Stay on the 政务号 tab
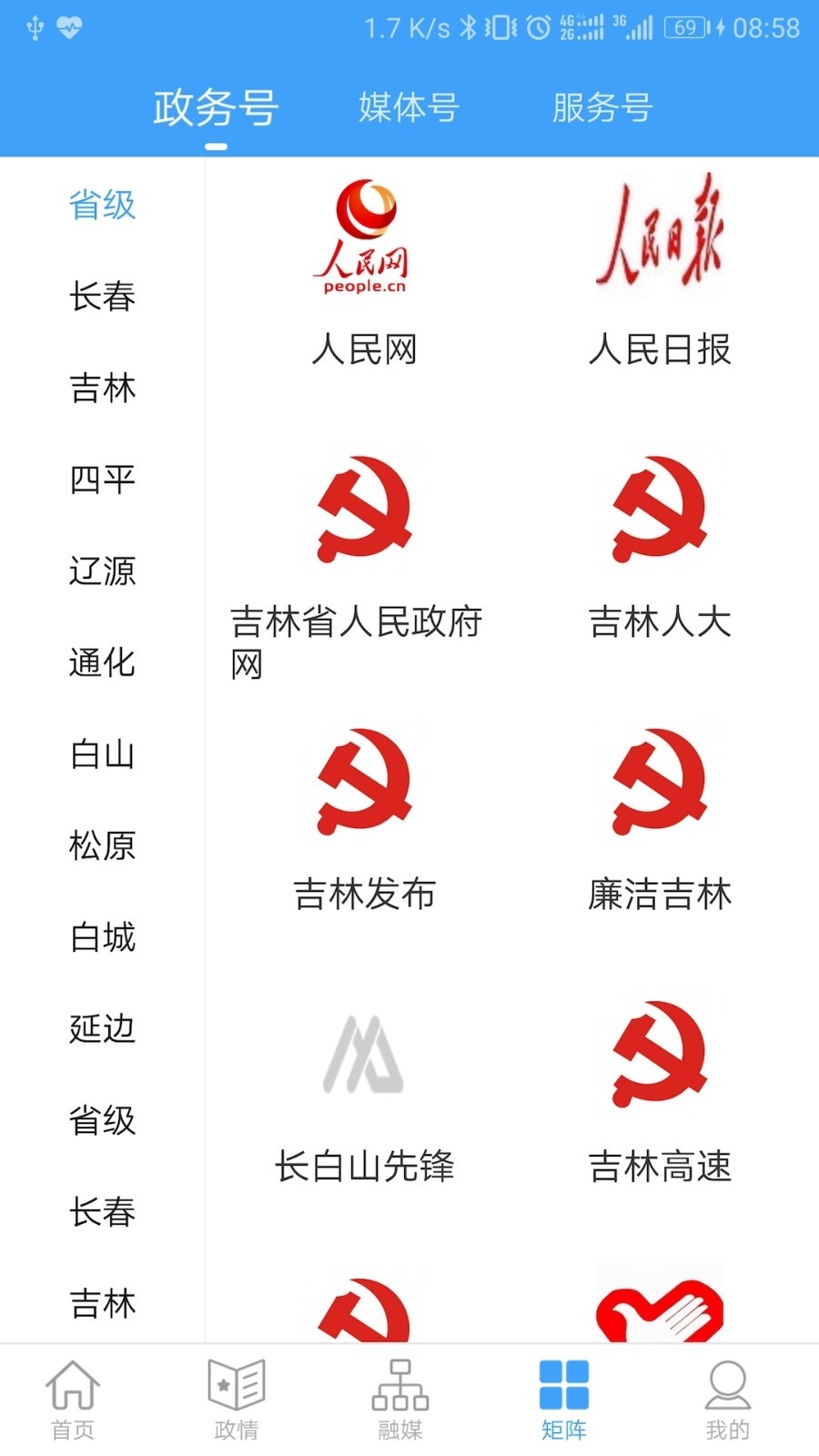 pos(217,107)
